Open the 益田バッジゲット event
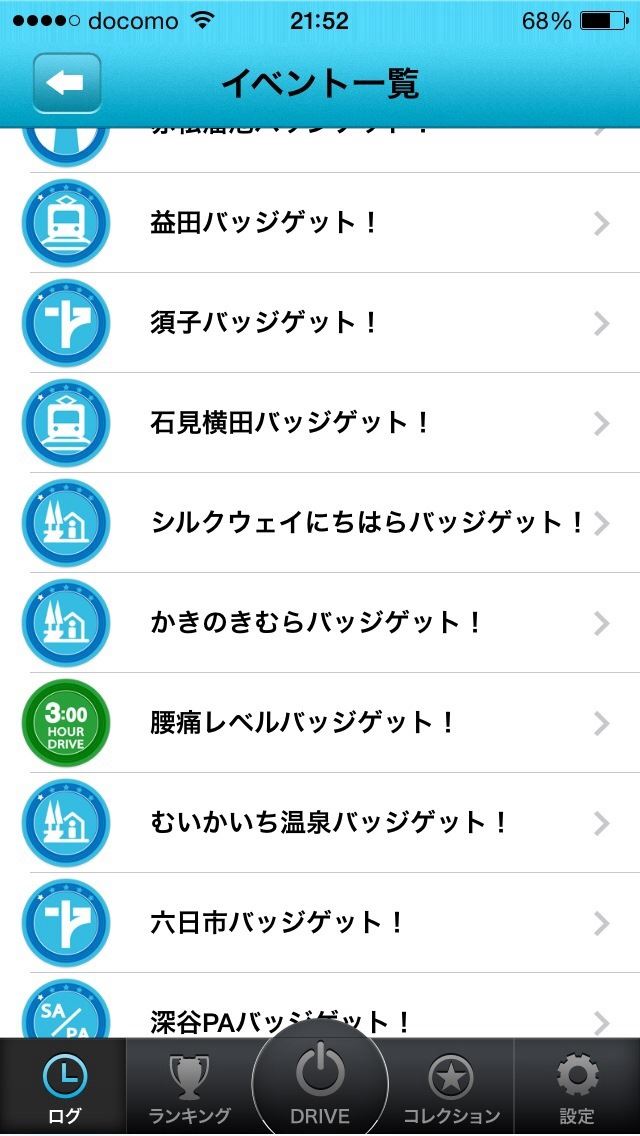Viewport: 640px width, 1136px height. pyautogui.click(x=320, y=223)
